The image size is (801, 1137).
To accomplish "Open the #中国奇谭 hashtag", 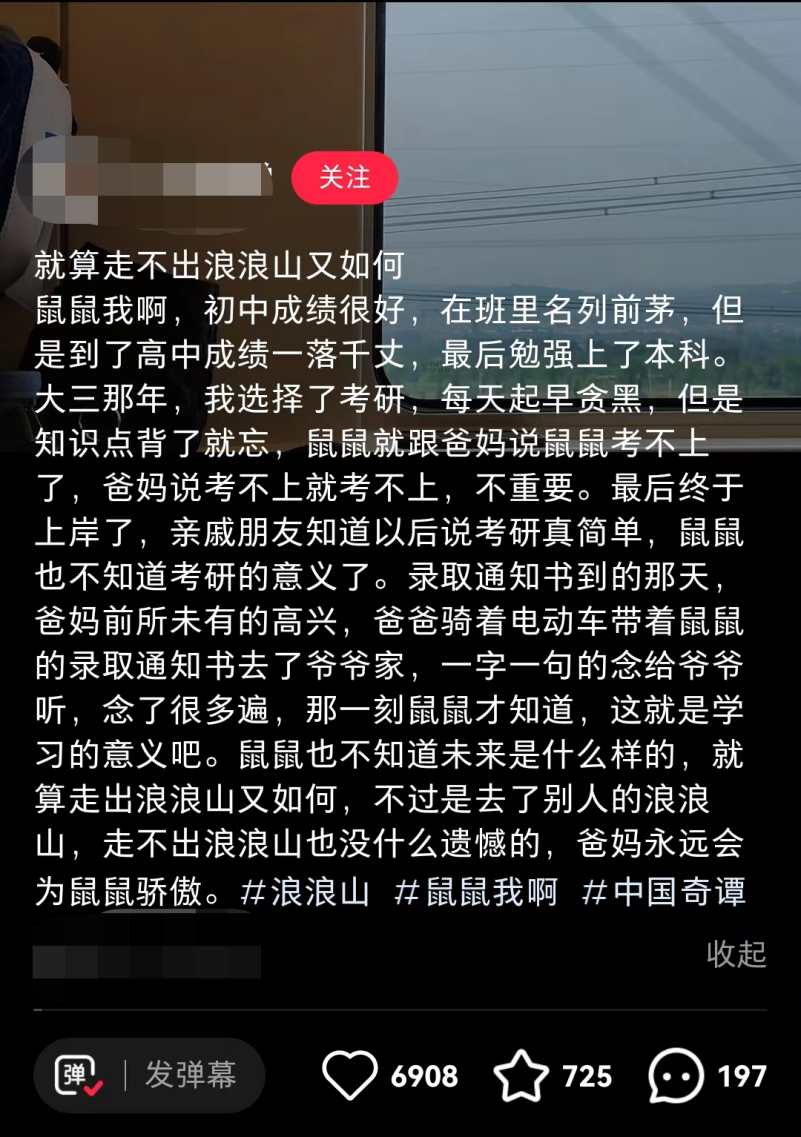I will click(663, 891).
